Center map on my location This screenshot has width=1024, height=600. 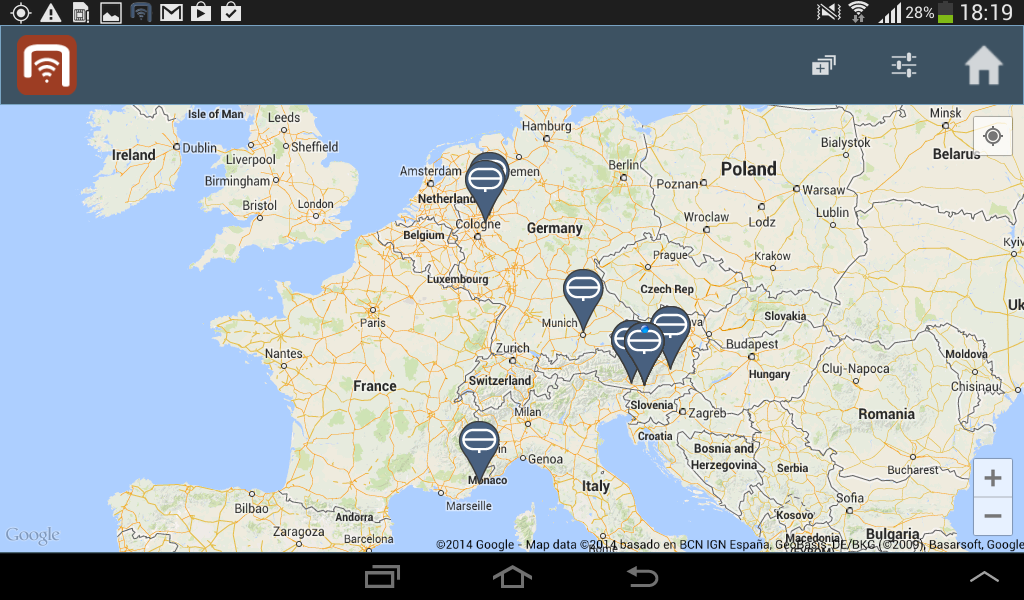click(992, 136)
